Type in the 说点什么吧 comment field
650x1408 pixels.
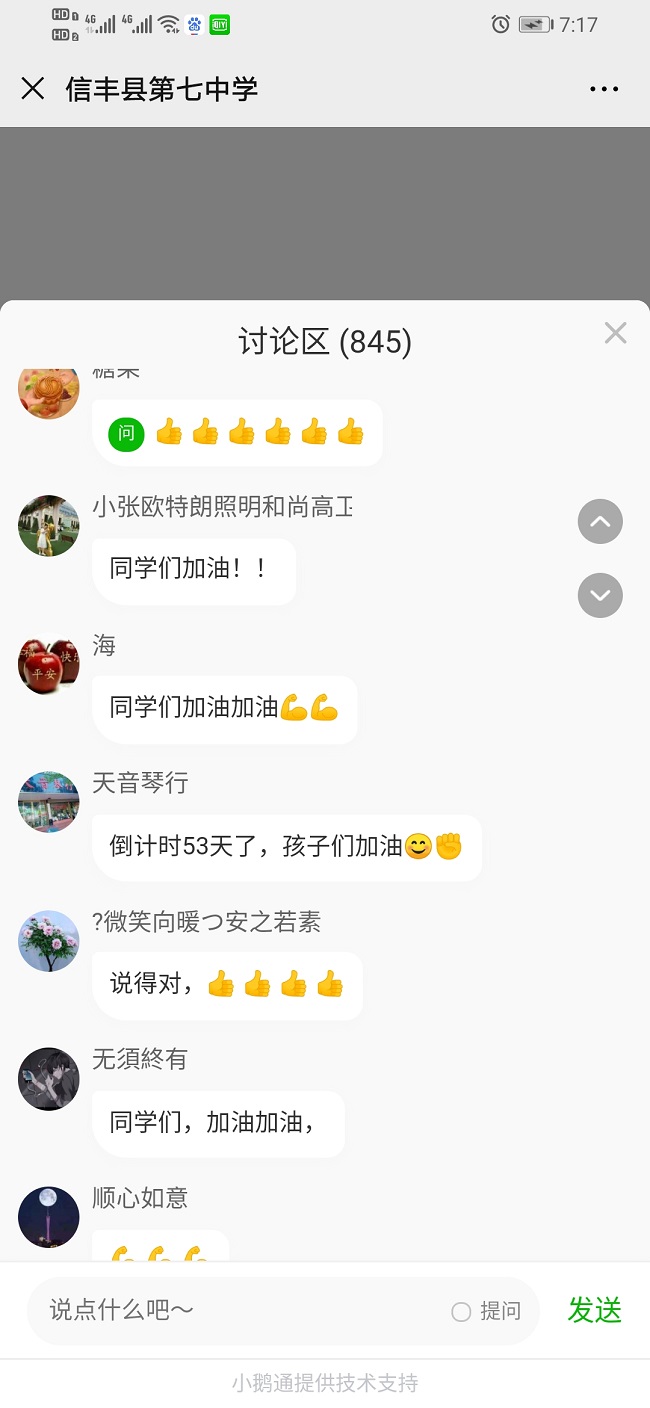coord(240,1310)
